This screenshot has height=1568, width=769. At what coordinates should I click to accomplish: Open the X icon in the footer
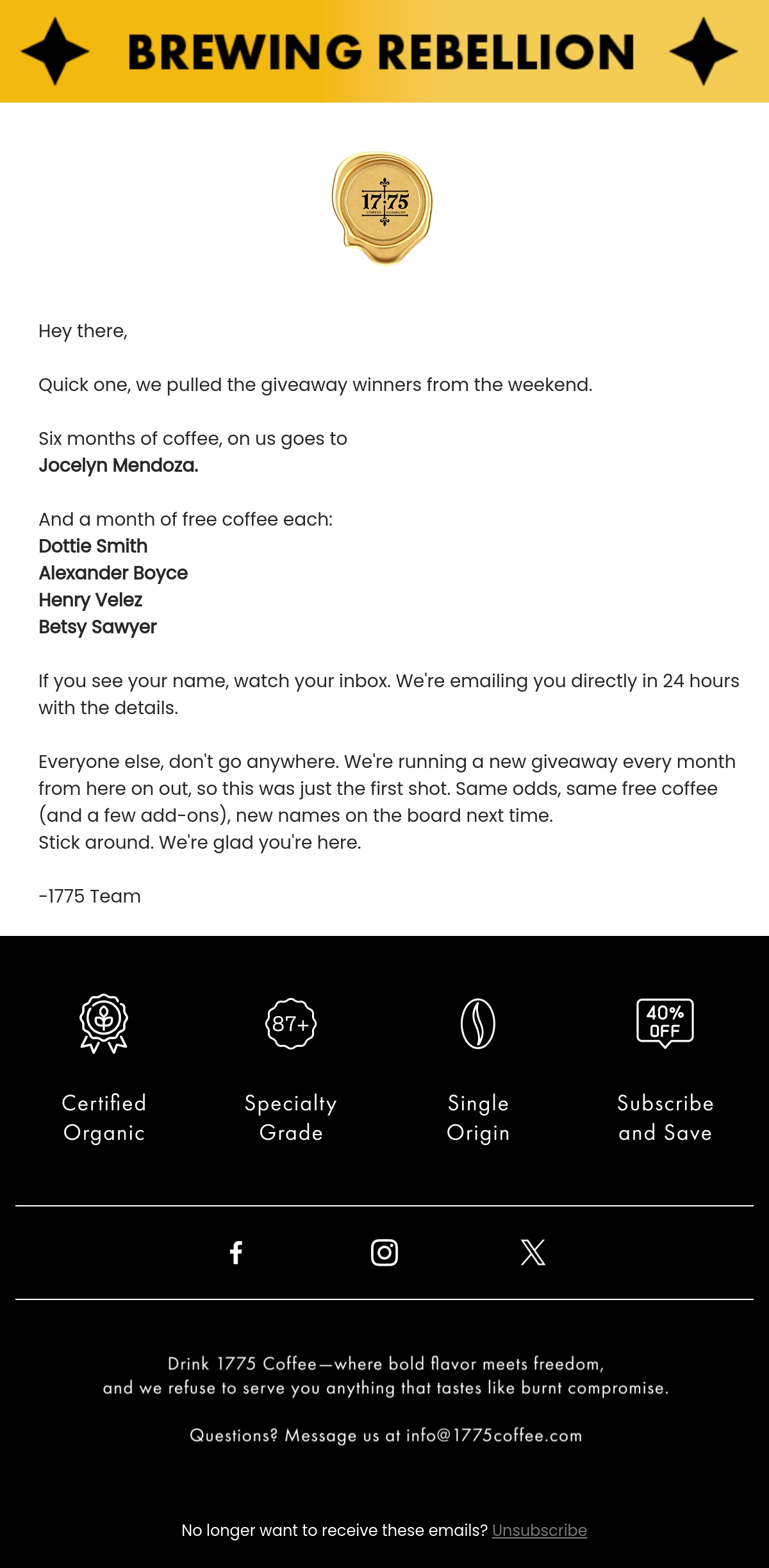coord(533,1252)
